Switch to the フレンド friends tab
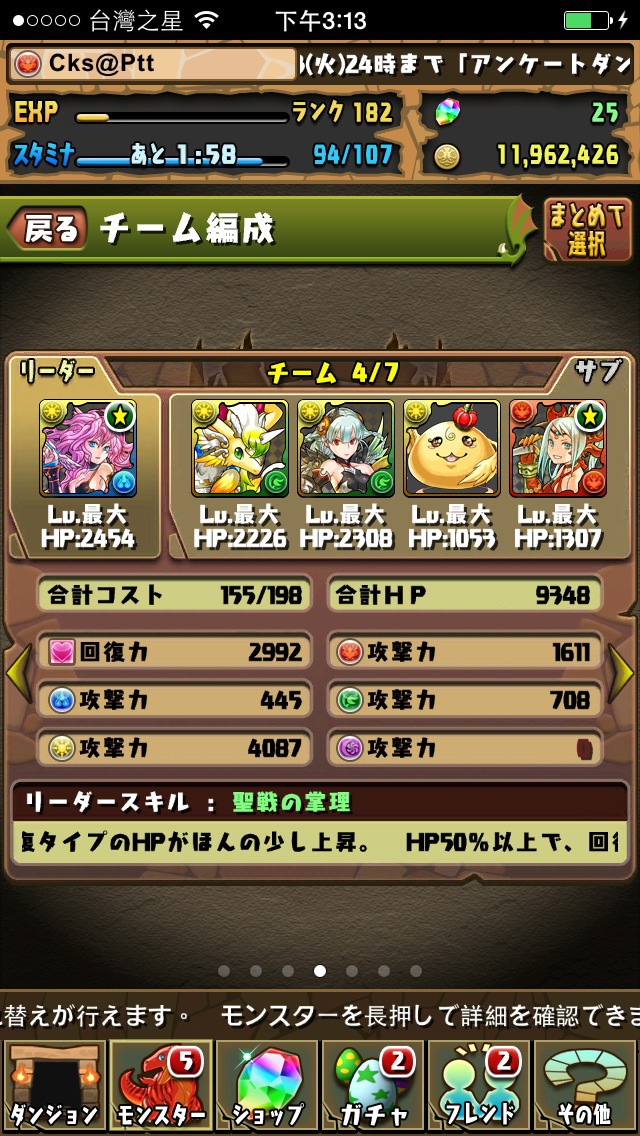Viewport: 640px width, 1136px height. (x=479, y=1085)
